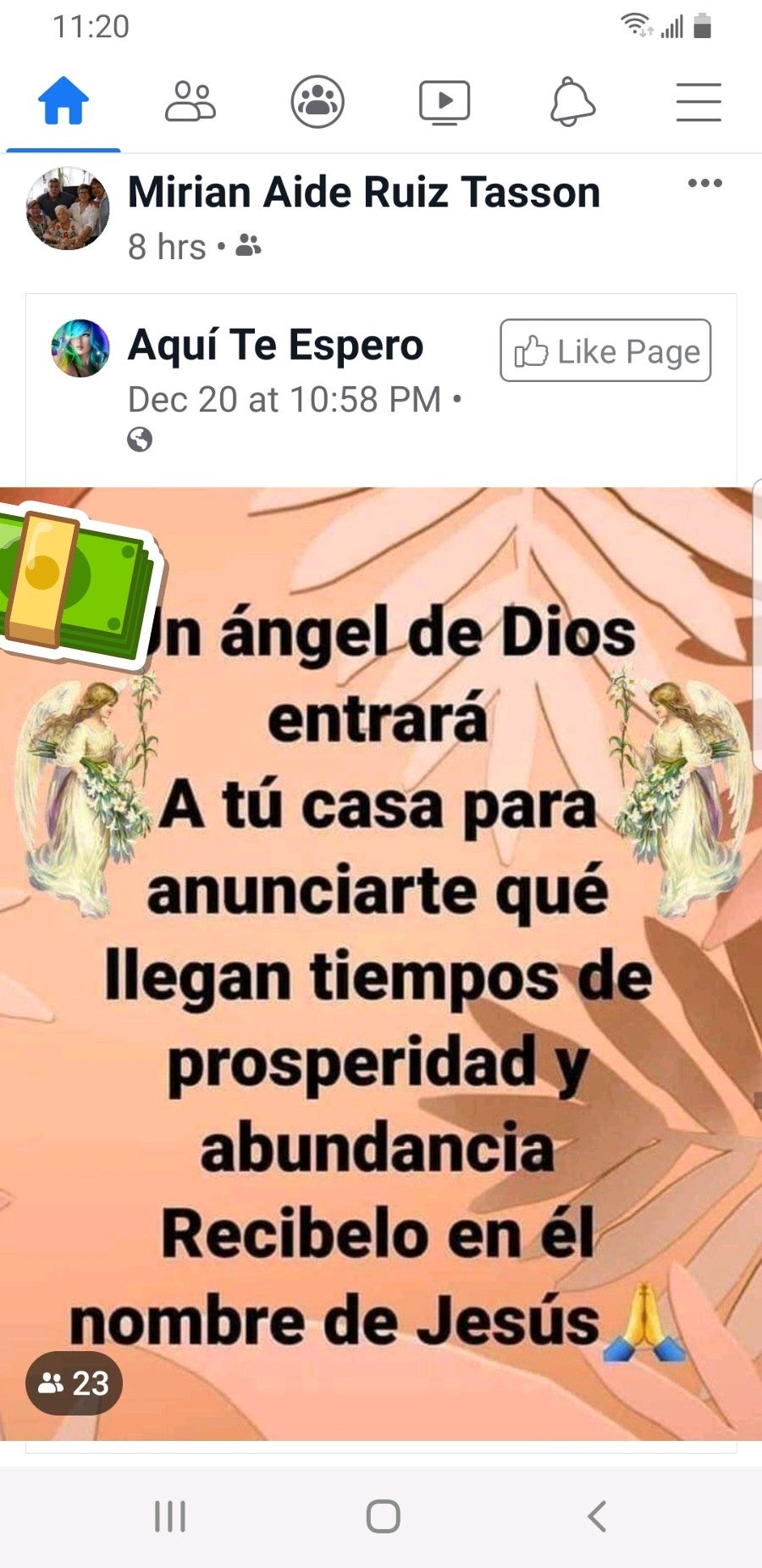Open Mirian Aide Ruiz Tasson's profile

coord(364,192)
